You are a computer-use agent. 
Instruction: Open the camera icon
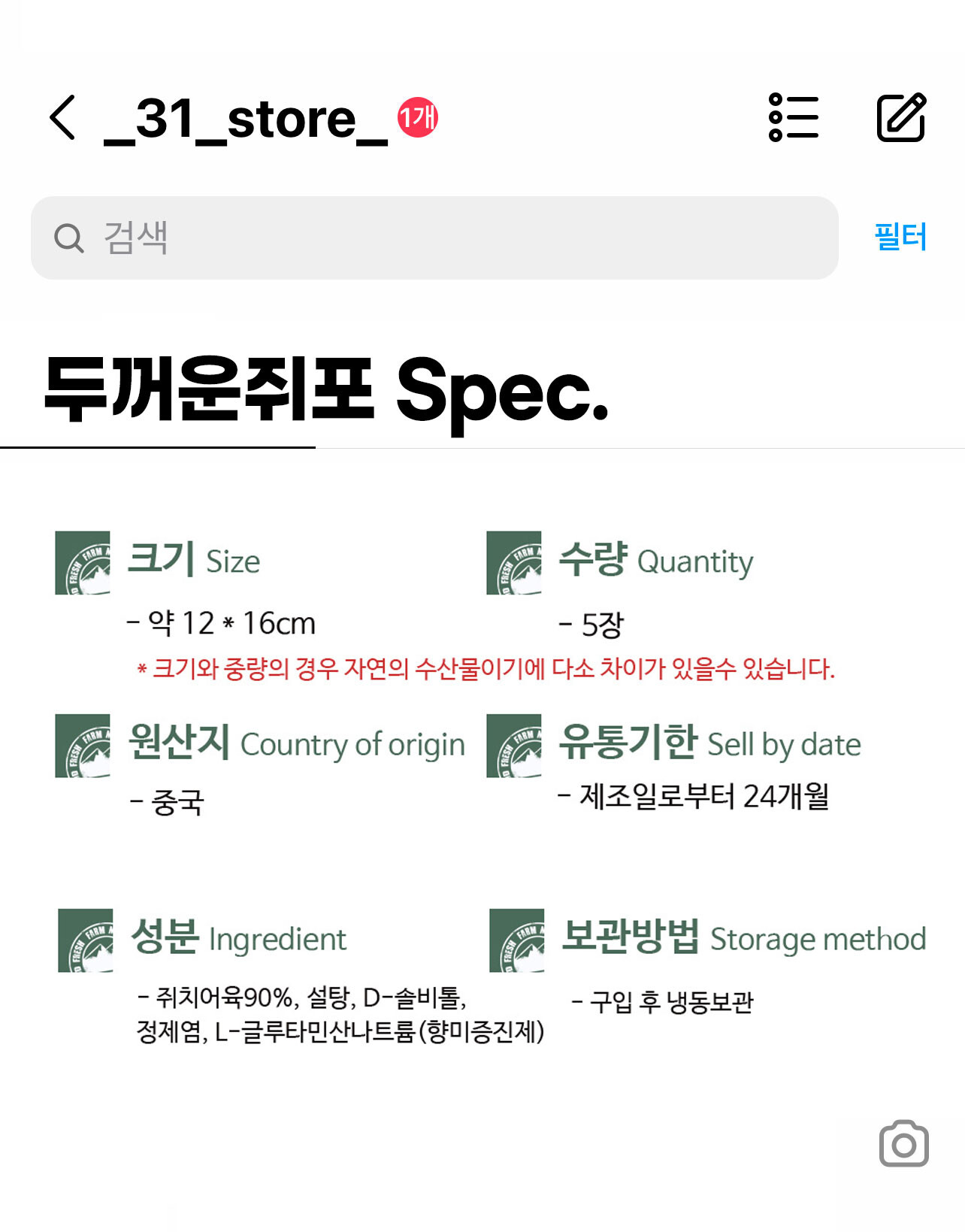click(x=903, y=1143)
